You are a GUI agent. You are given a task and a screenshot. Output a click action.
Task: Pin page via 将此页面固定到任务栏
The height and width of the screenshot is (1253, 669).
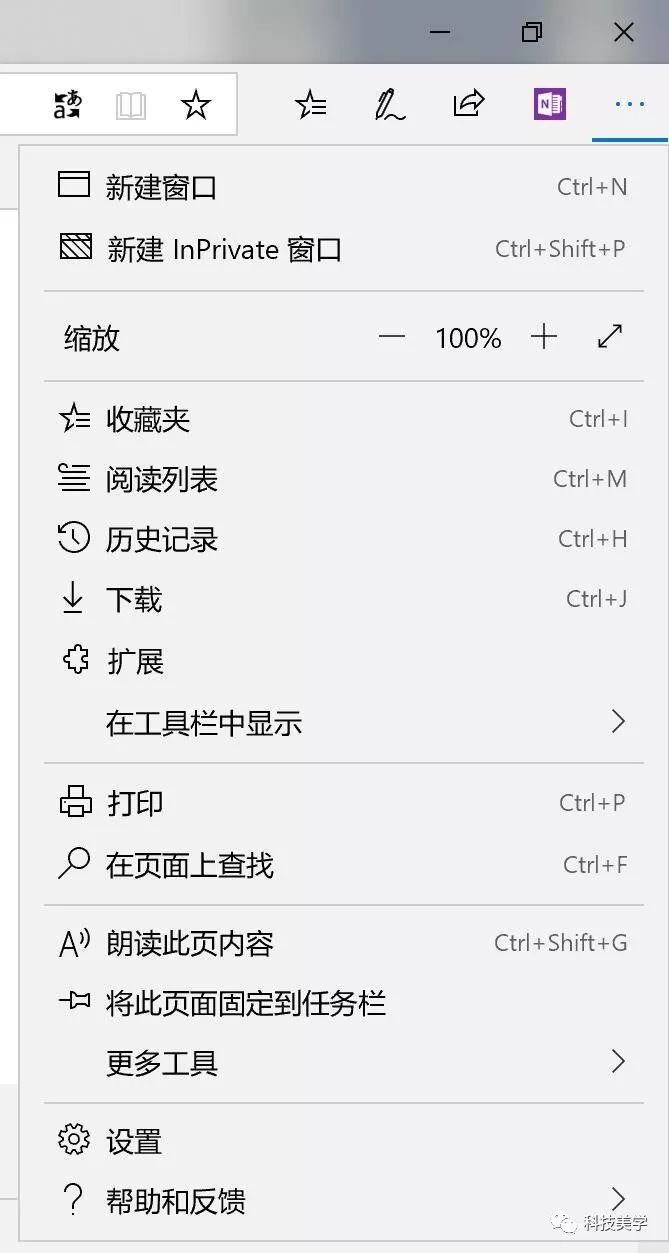(x=344, y=1002)
